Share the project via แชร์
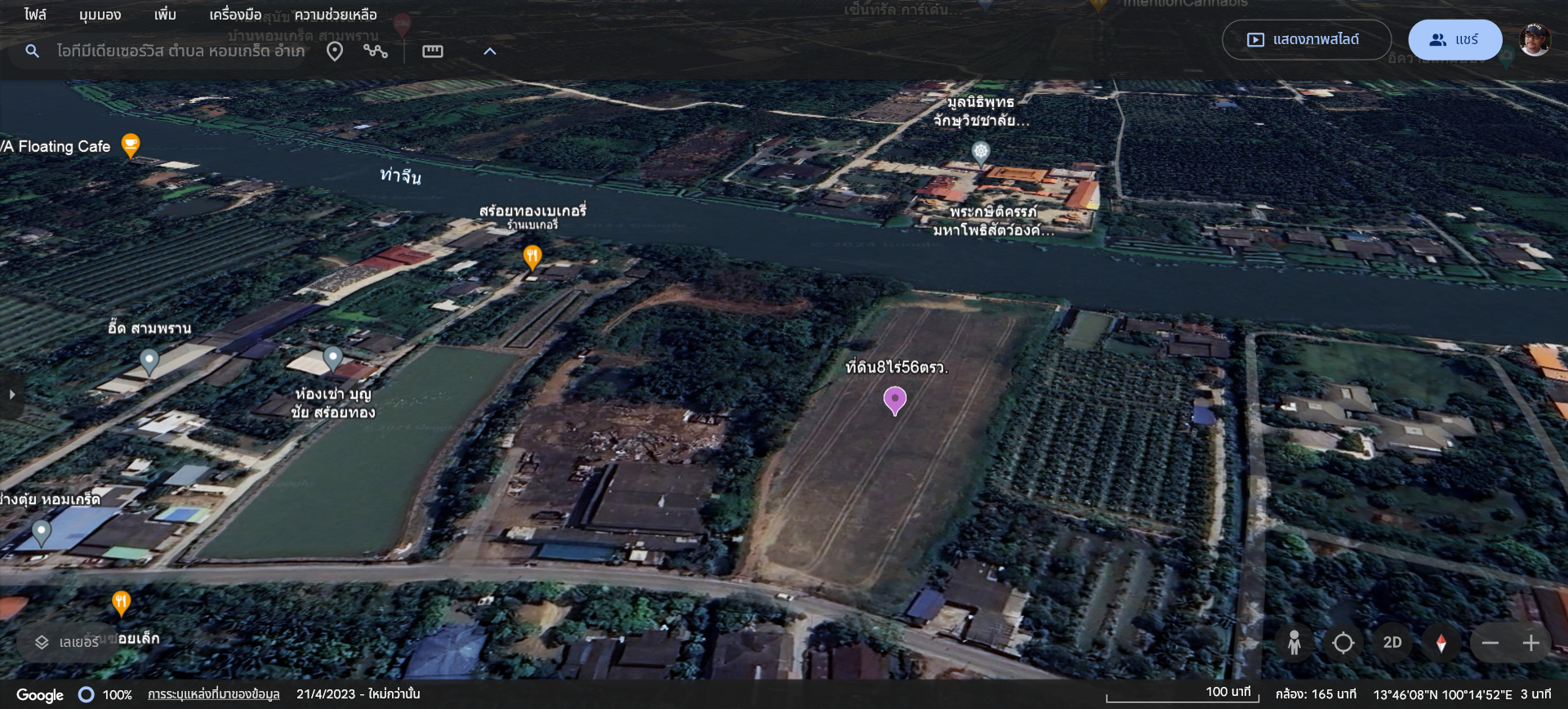 tap(1454, 40)
